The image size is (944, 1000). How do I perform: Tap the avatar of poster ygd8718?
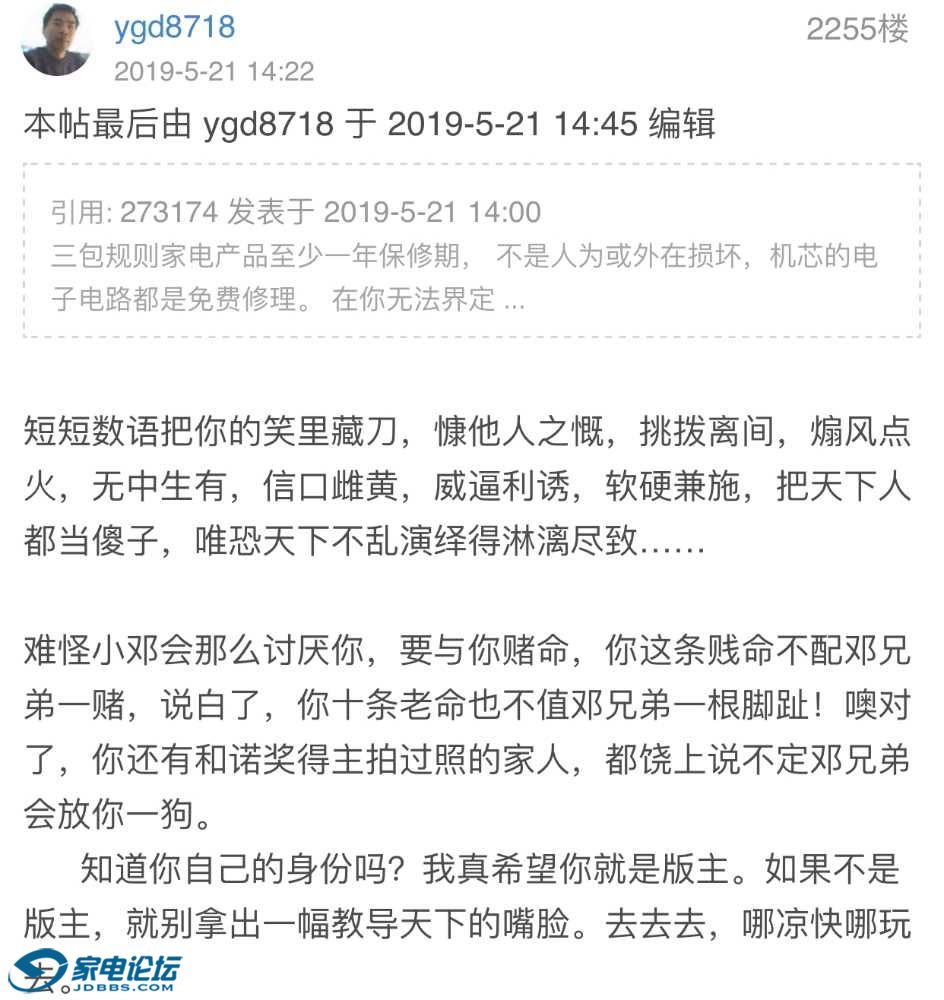pyautogui.click(x=56, y=40)
